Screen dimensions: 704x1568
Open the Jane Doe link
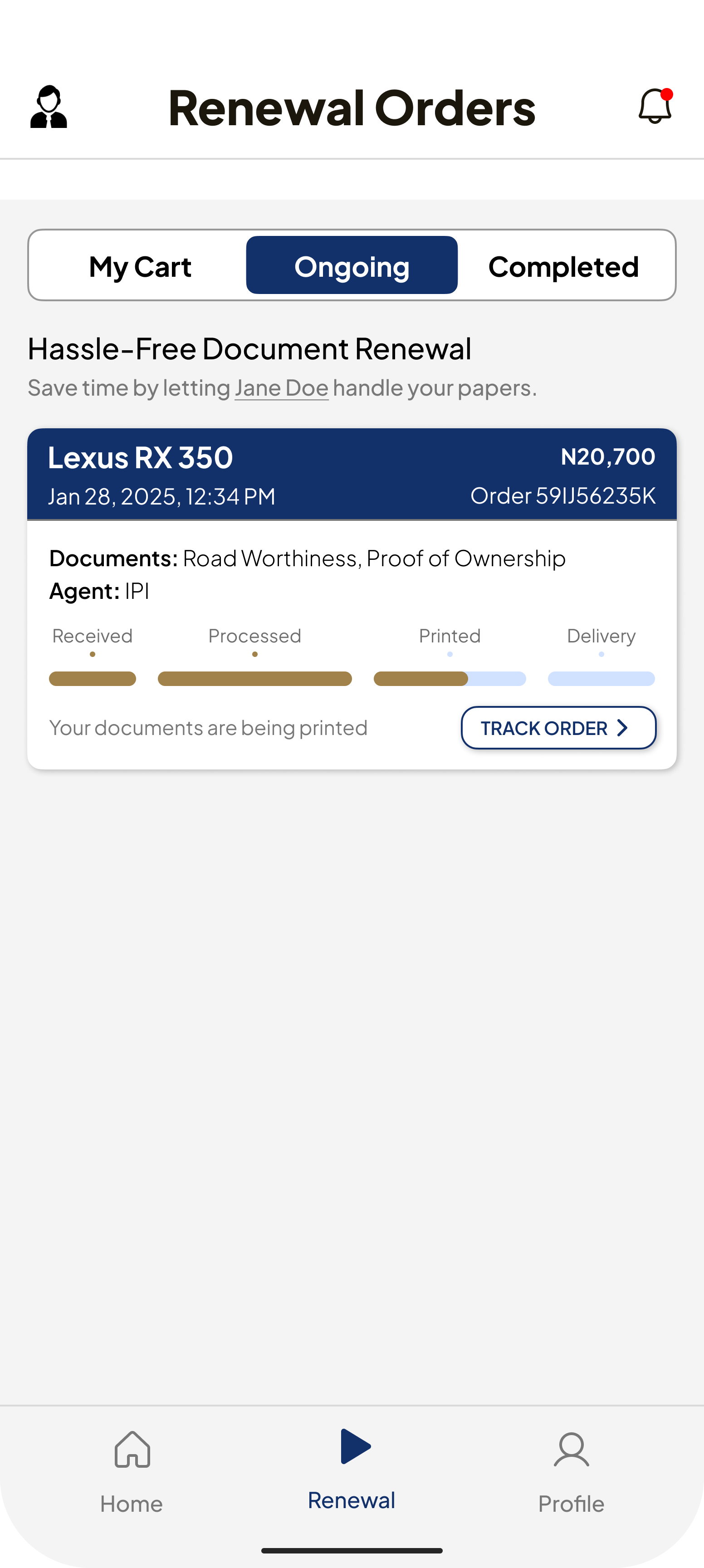coord(281,387)
